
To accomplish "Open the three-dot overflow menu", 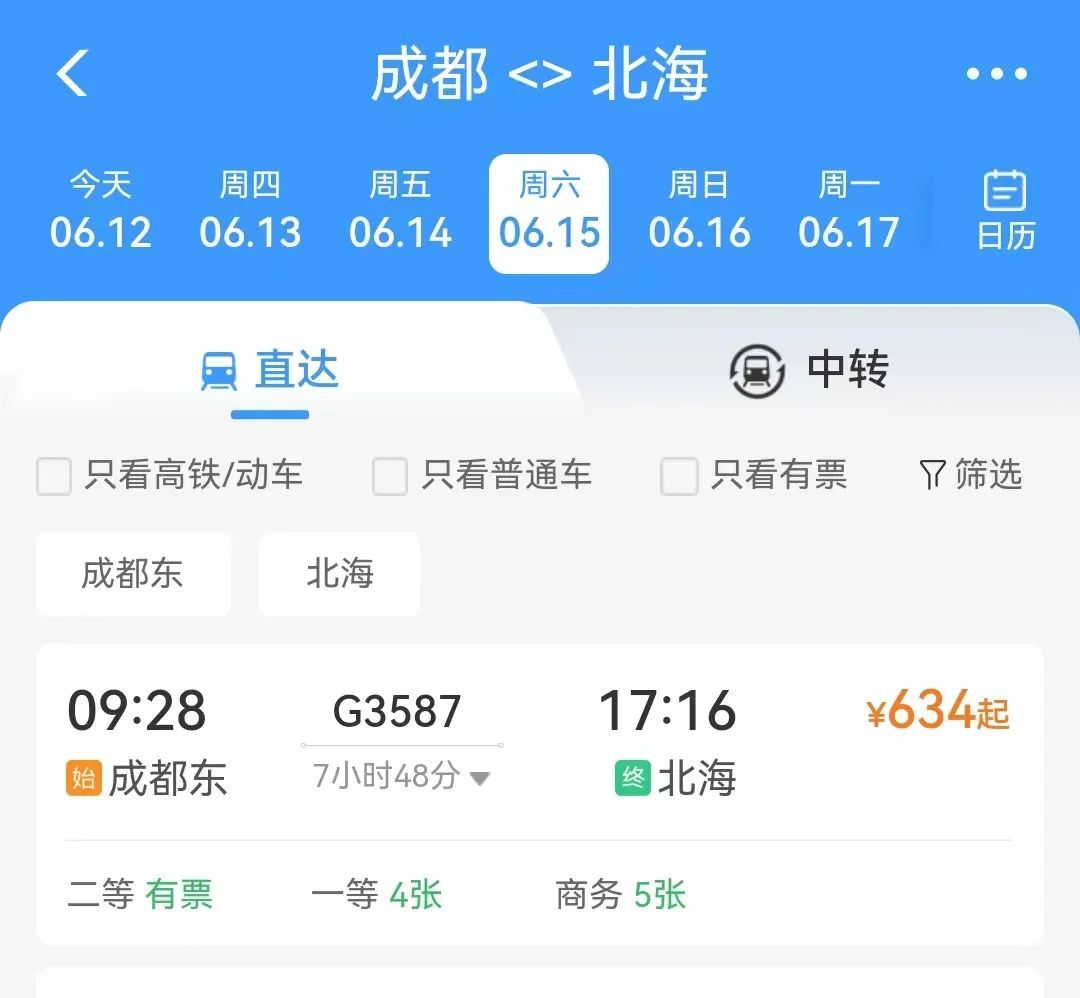I will [996, 74].
